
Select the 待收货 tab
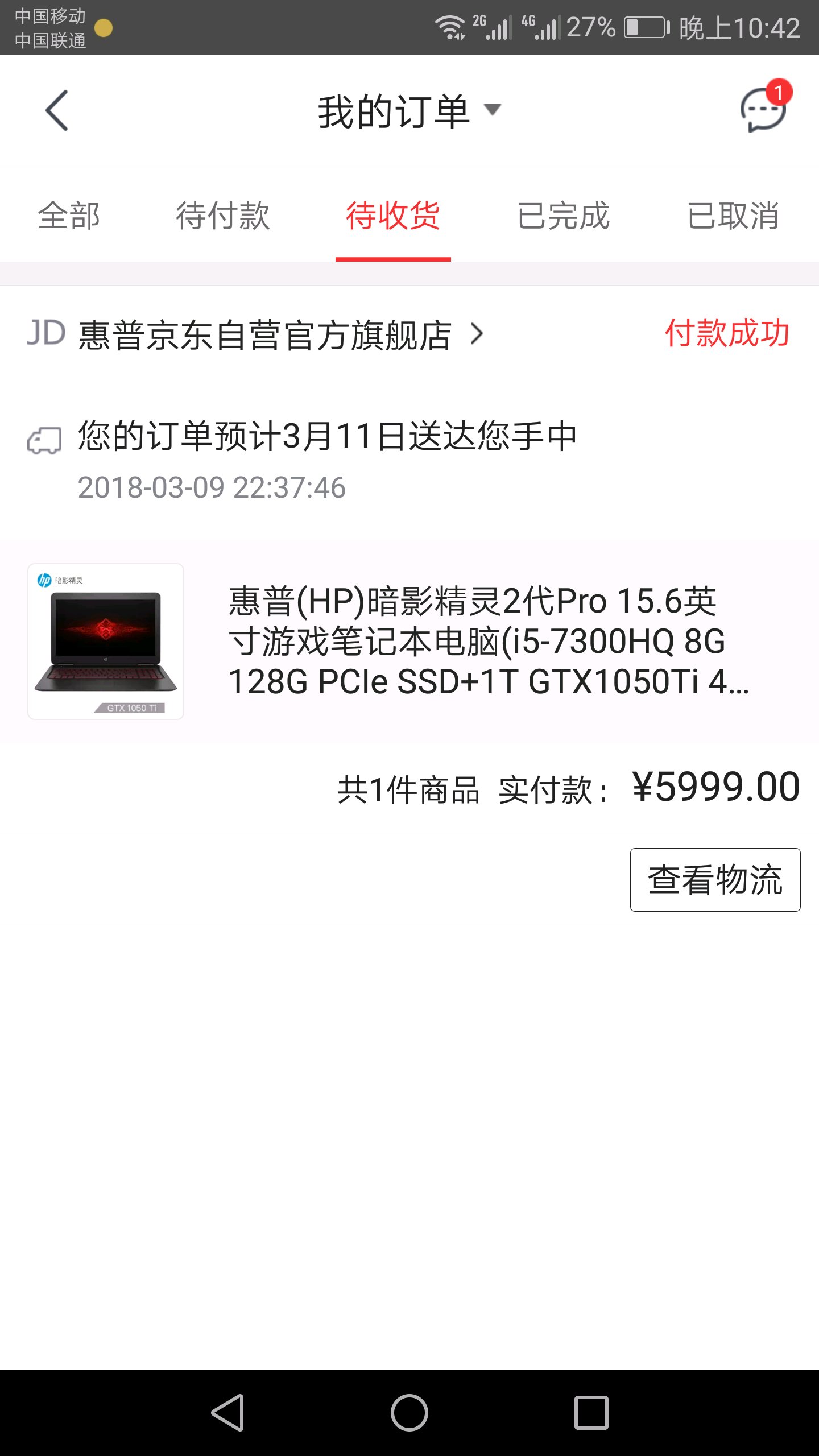(393, 216)
